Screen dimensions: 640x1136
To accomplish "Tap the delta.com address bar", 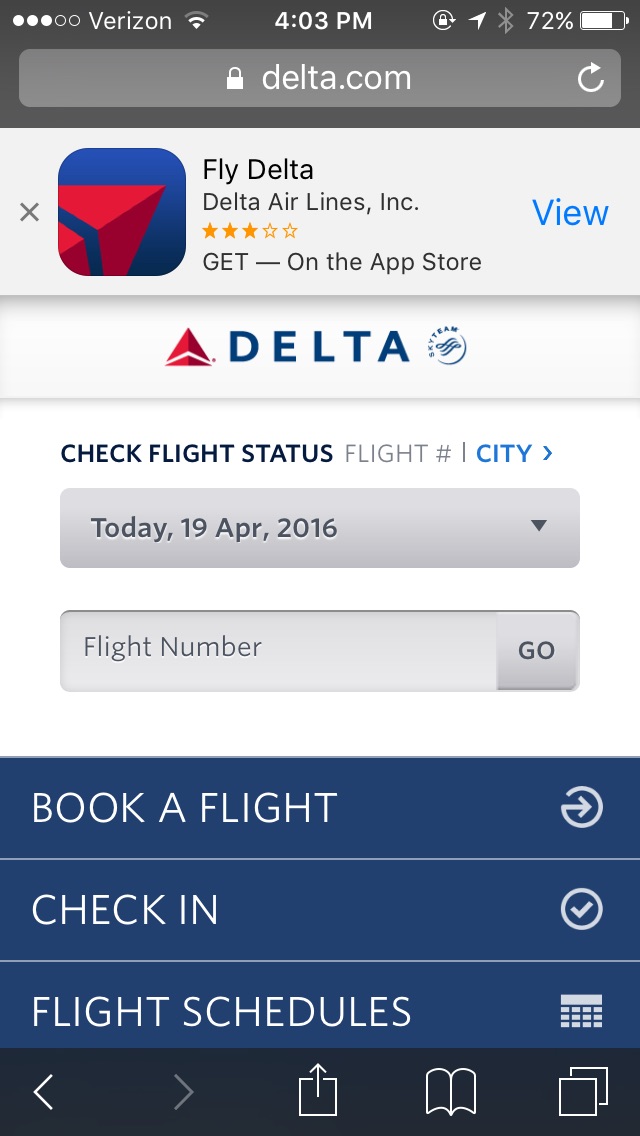I will (320, 78).
